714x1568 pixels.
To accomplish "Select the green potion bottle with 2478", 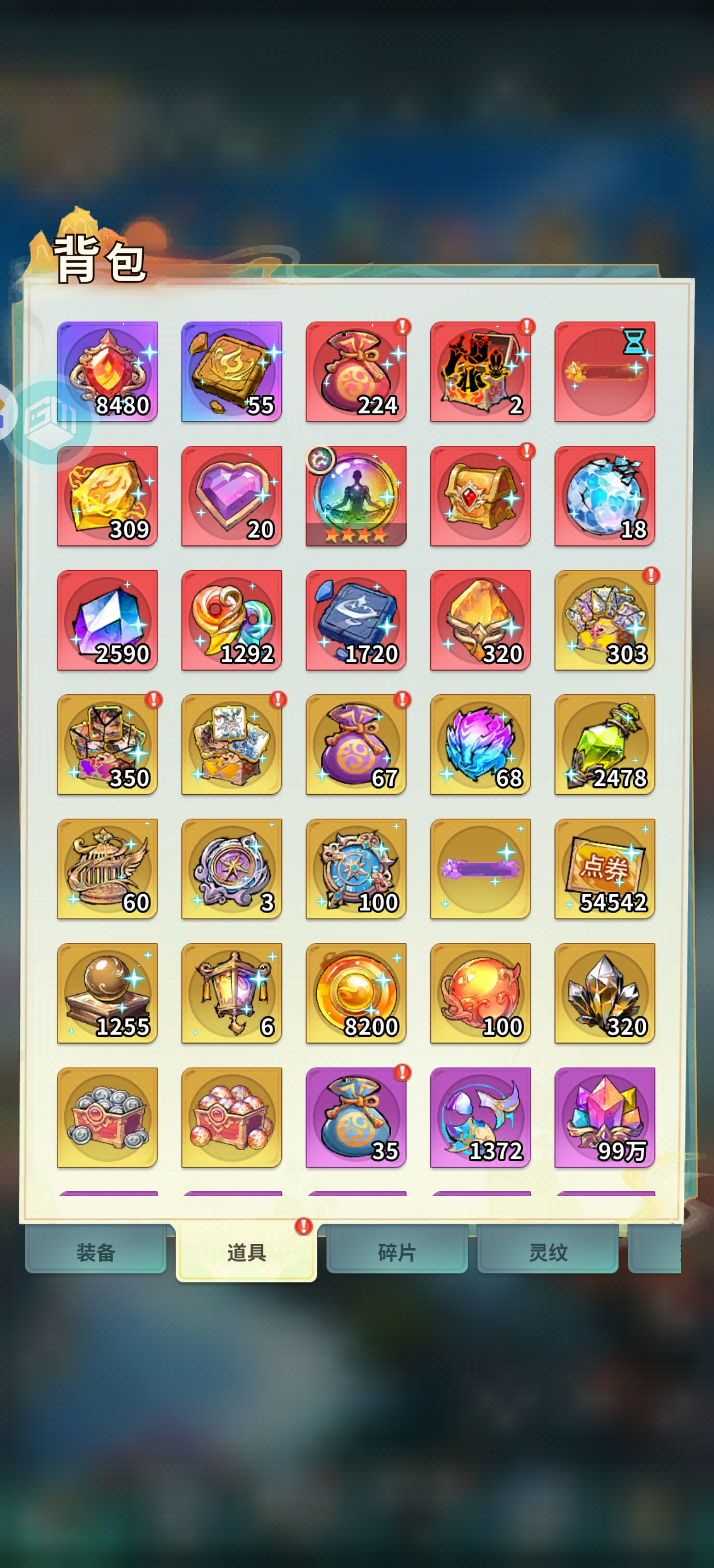I will [x=604, y=744].
